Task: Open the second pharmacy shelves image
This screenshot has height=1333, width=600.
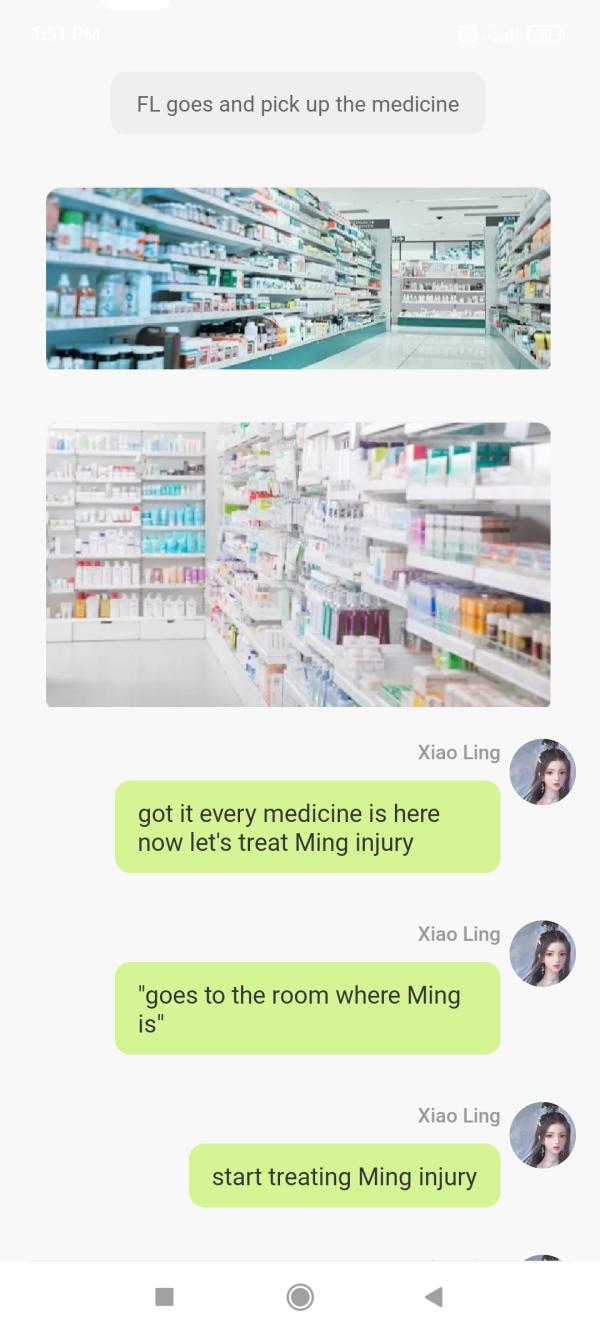Action: [x=298, y=565]
